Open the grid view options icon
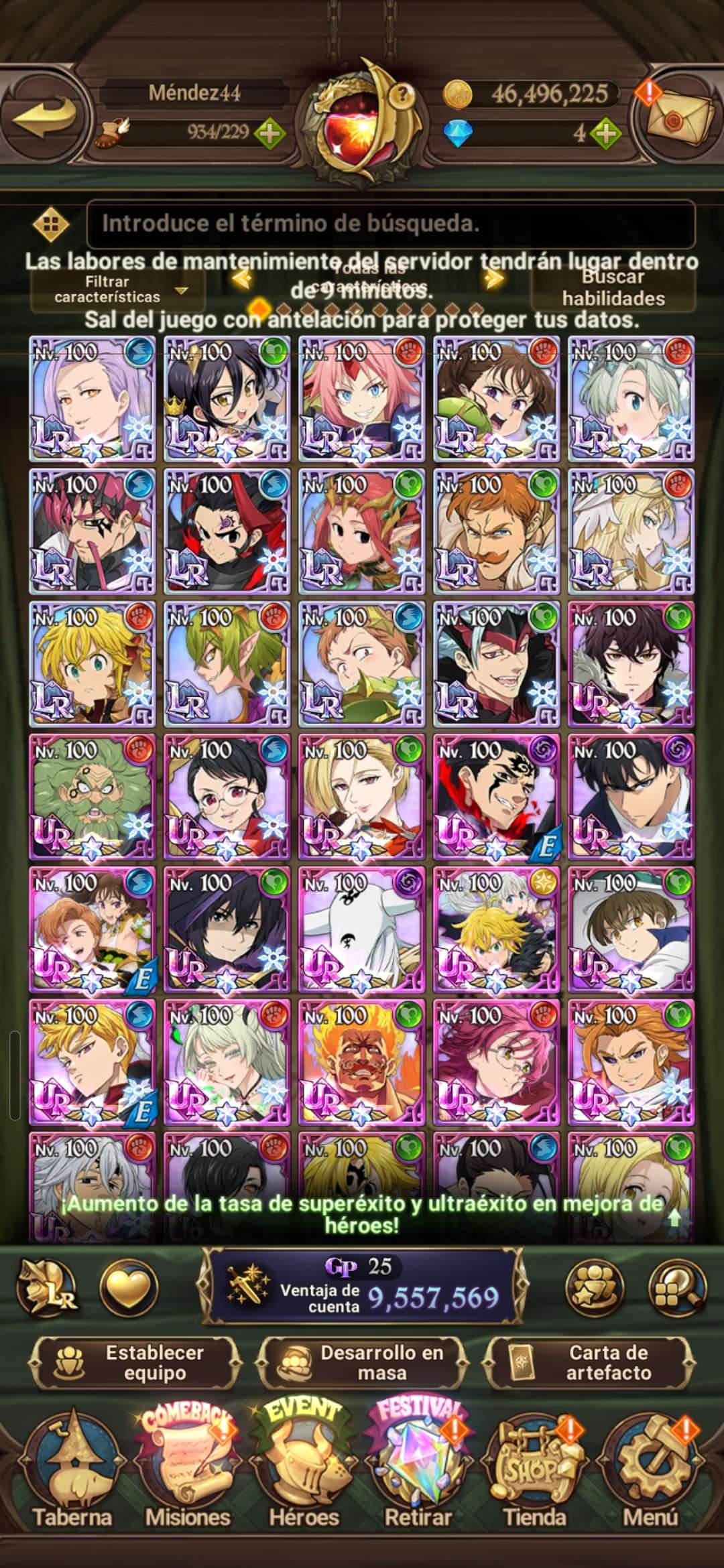 click(x=51, y=224)
